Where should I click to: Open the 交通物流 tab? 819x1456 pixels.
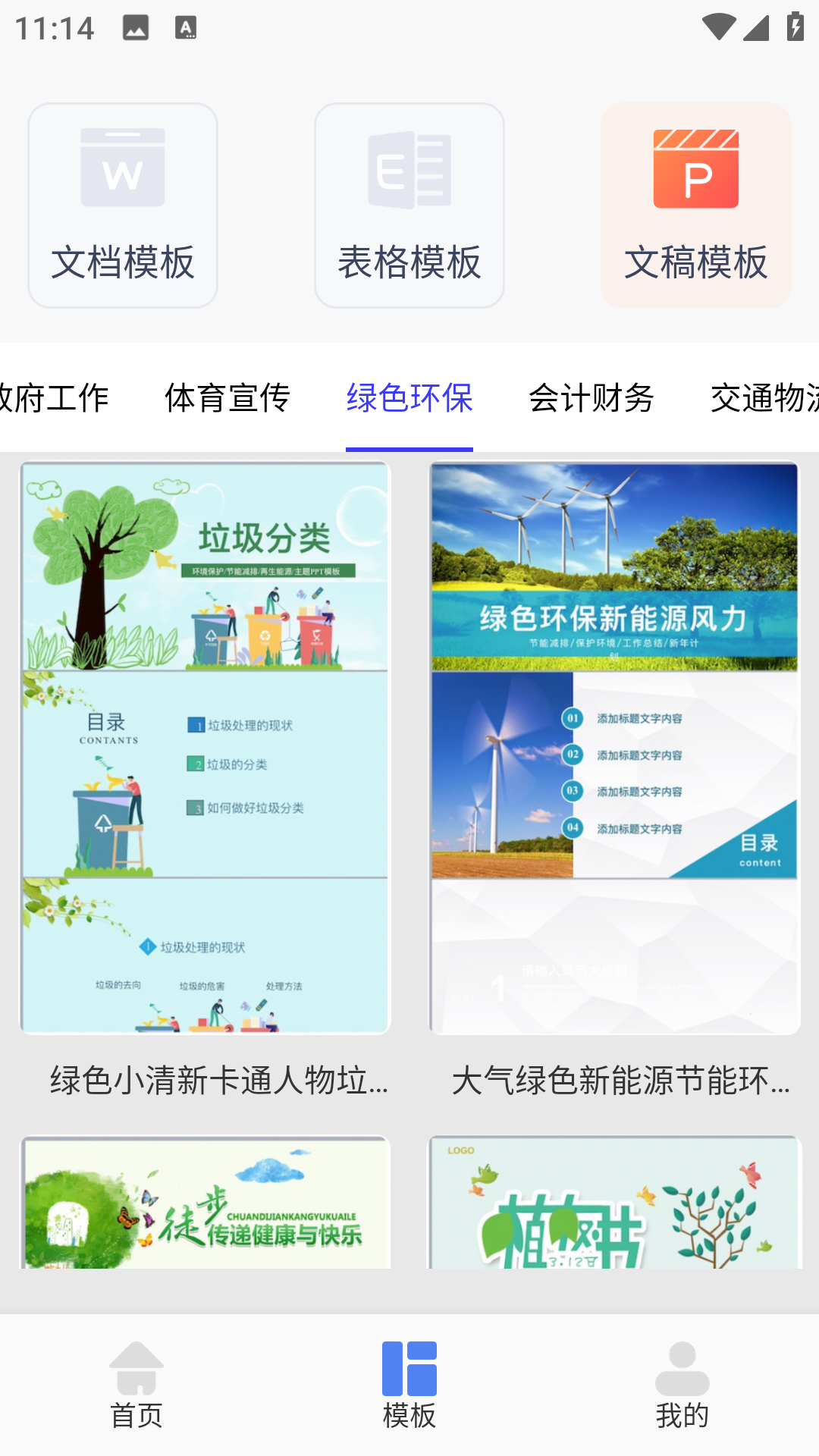762,398
